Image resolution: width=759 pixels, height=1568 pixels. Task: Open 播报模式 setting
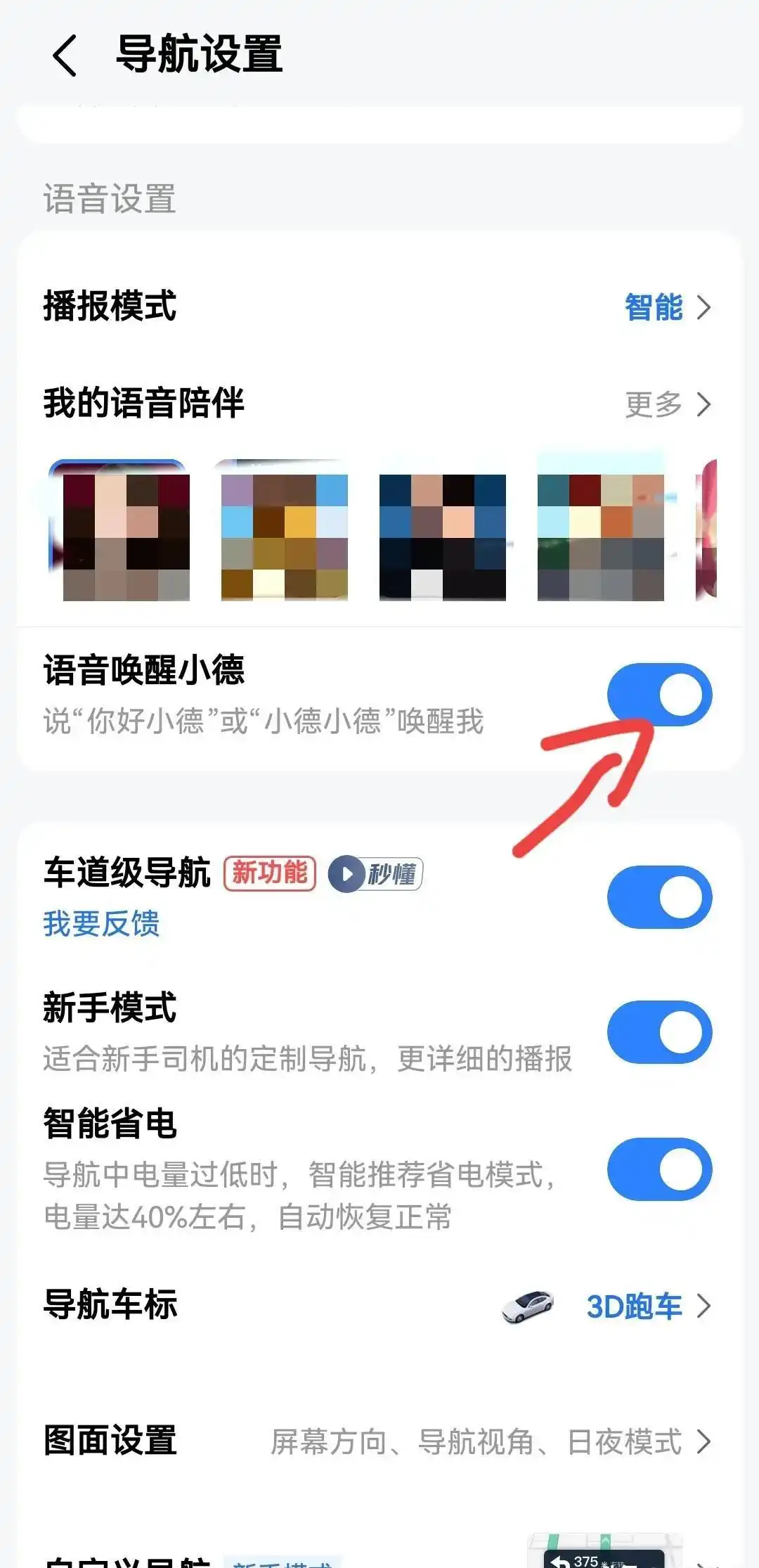pos(379,307)
